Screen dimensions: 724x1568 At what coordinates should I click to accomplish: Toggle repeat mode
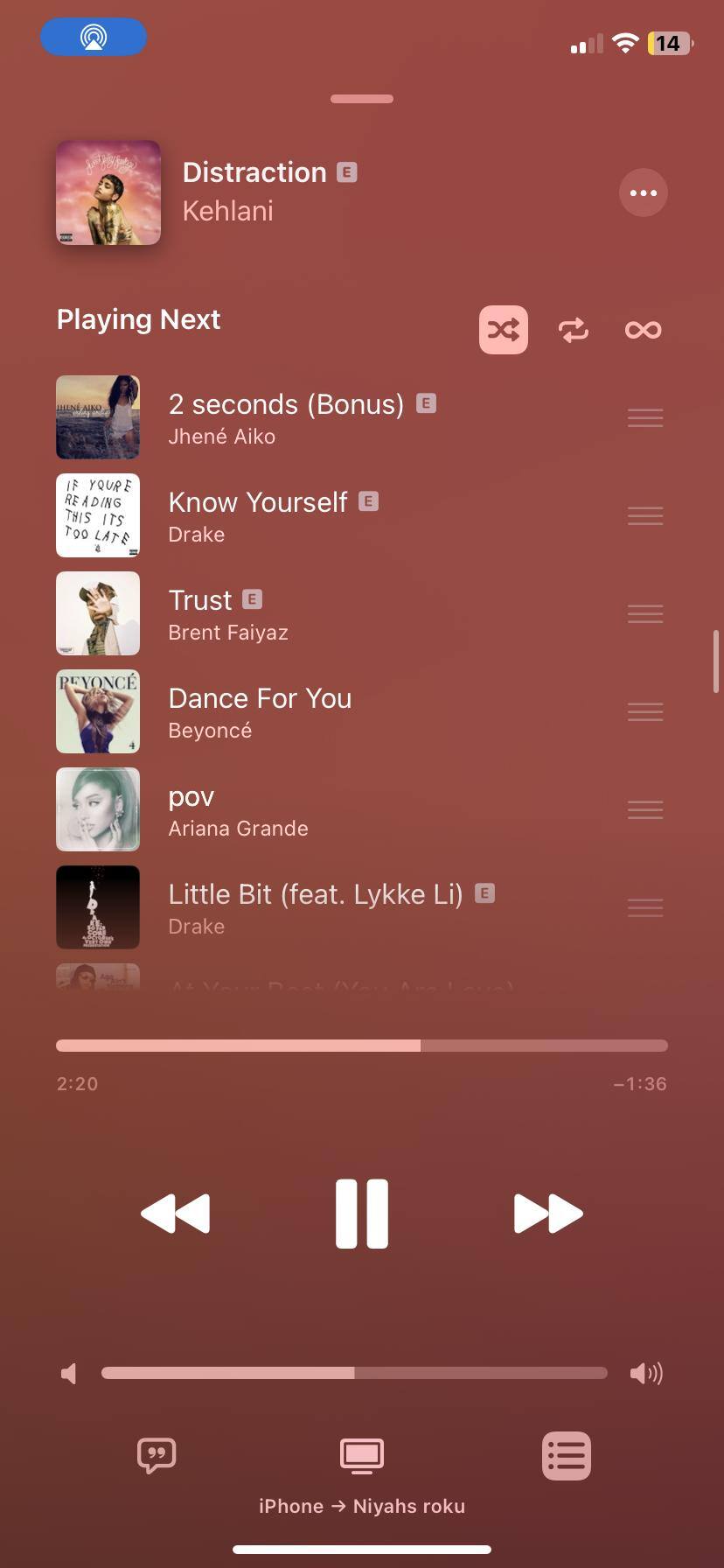(x=573, y=330)
